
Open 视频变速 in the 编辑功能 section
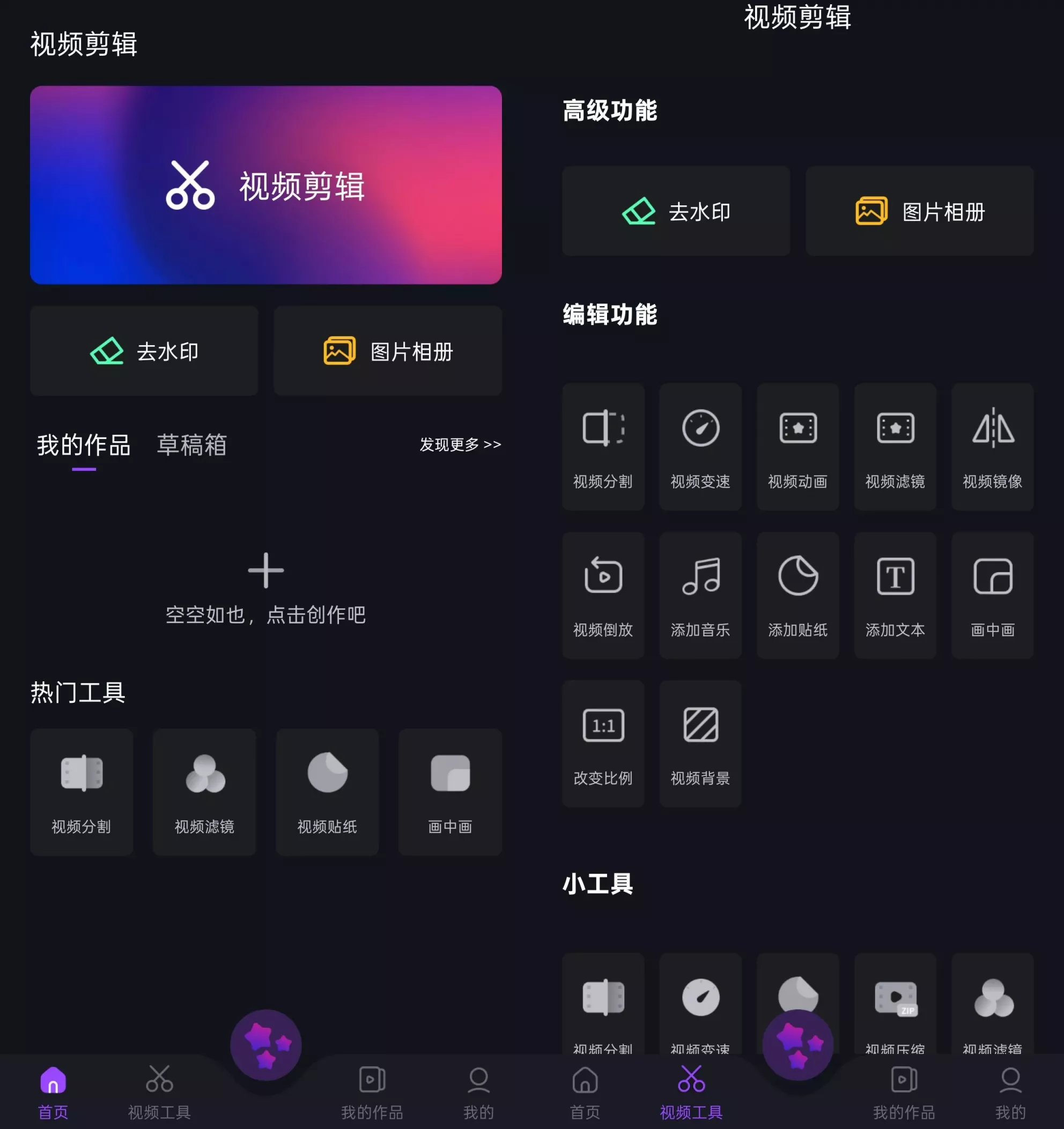pyautogui.click(x=700, y=447)
